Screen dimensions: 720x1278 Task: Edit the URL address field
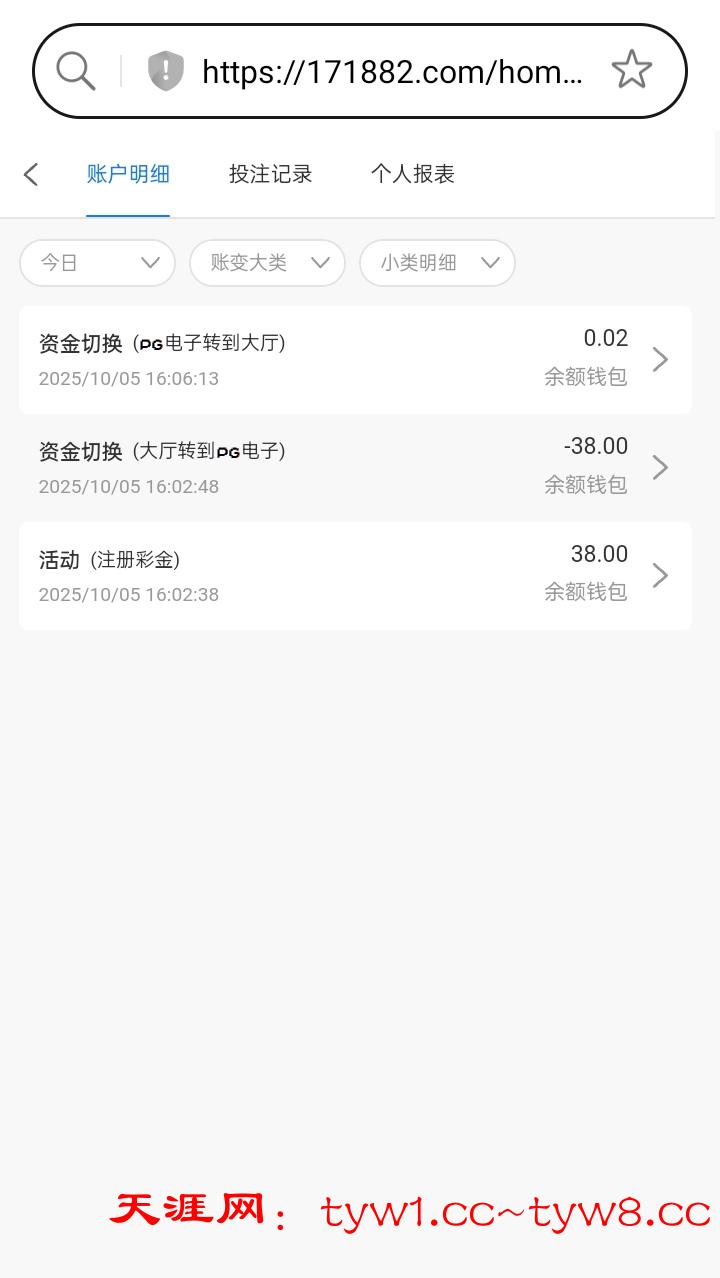392,71
